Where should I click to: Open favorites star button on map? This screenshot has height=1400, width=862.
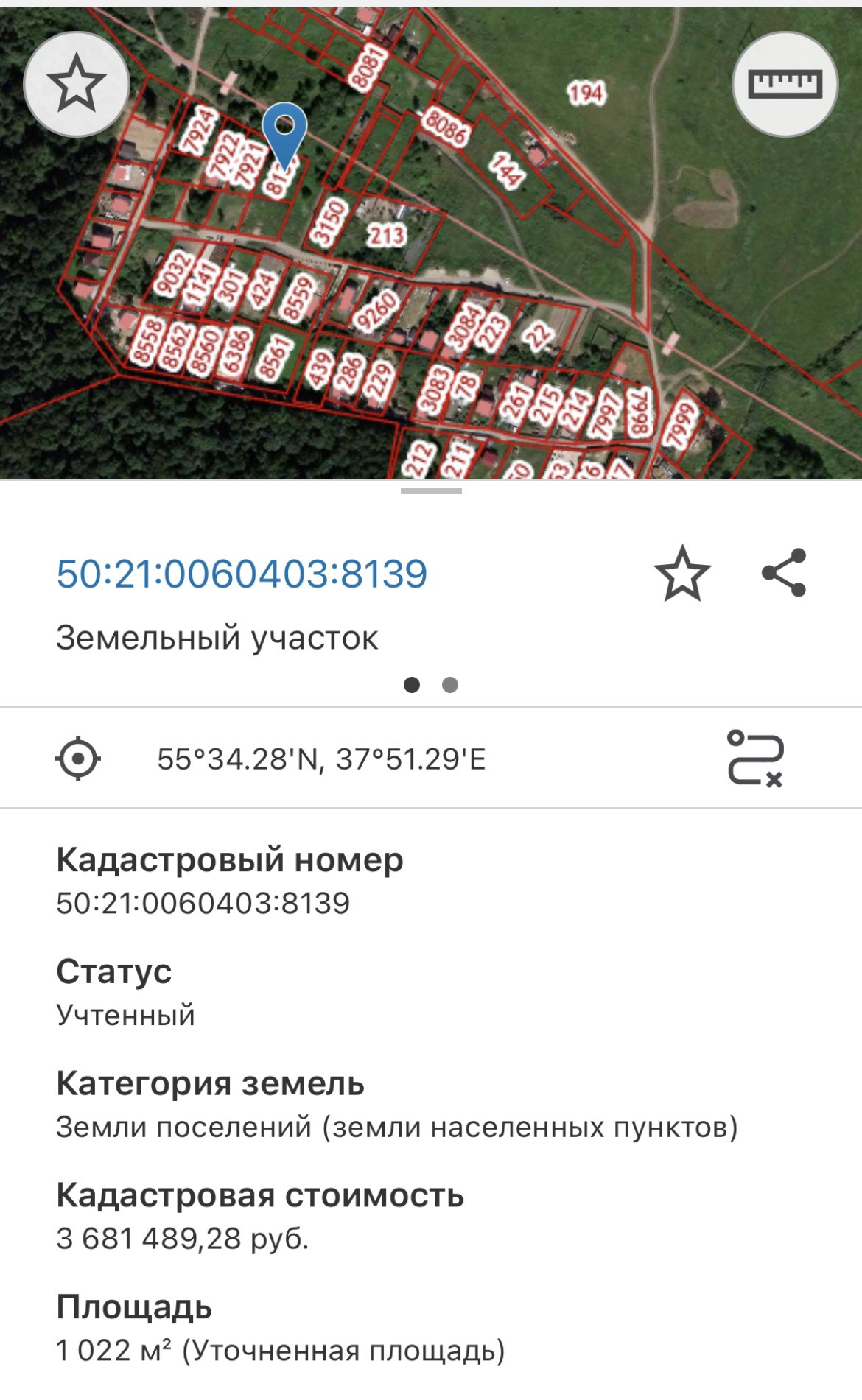(77, 84)
